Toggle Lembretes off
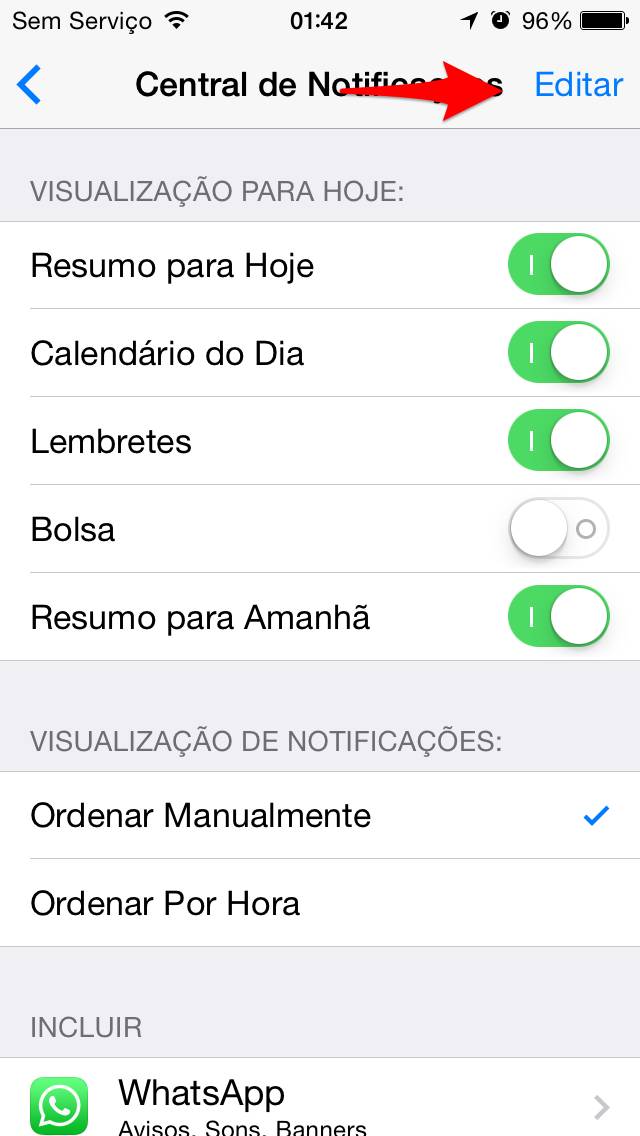The width and height of the screenshot is (640, 1136). pos(559,440)
